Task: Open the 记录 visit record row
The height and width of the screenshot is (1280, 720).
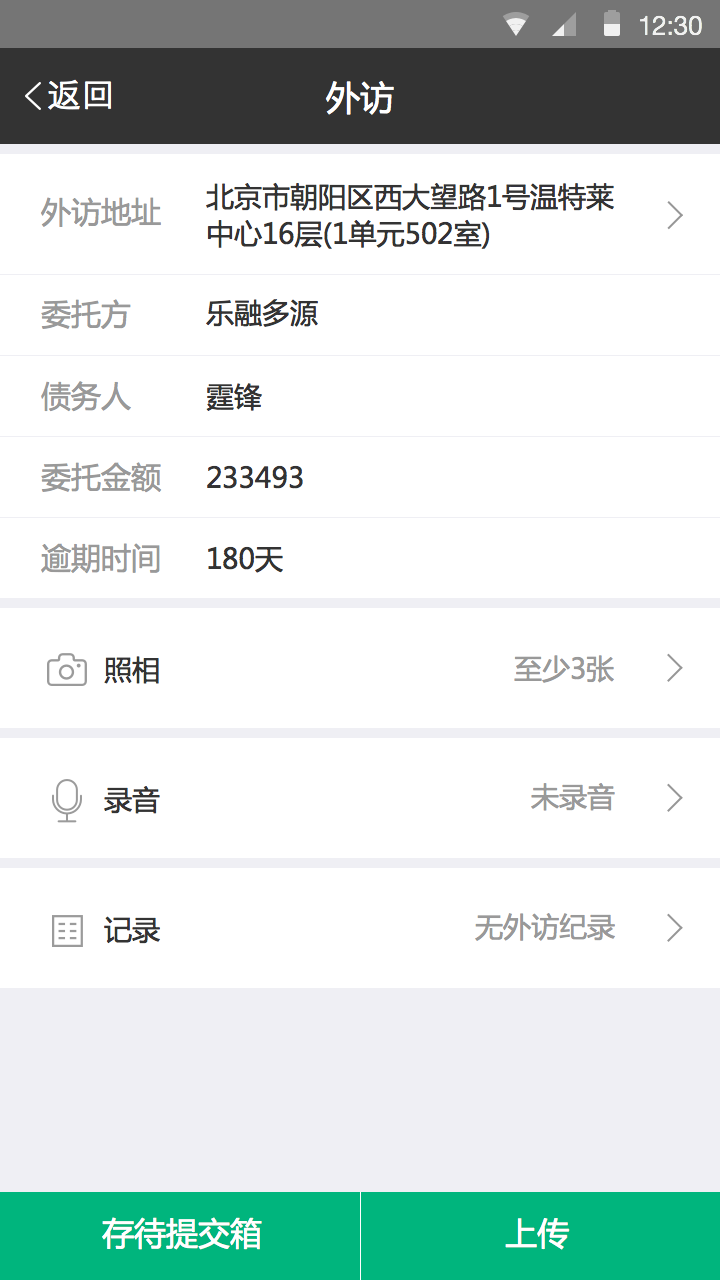Action: [360, 928]
